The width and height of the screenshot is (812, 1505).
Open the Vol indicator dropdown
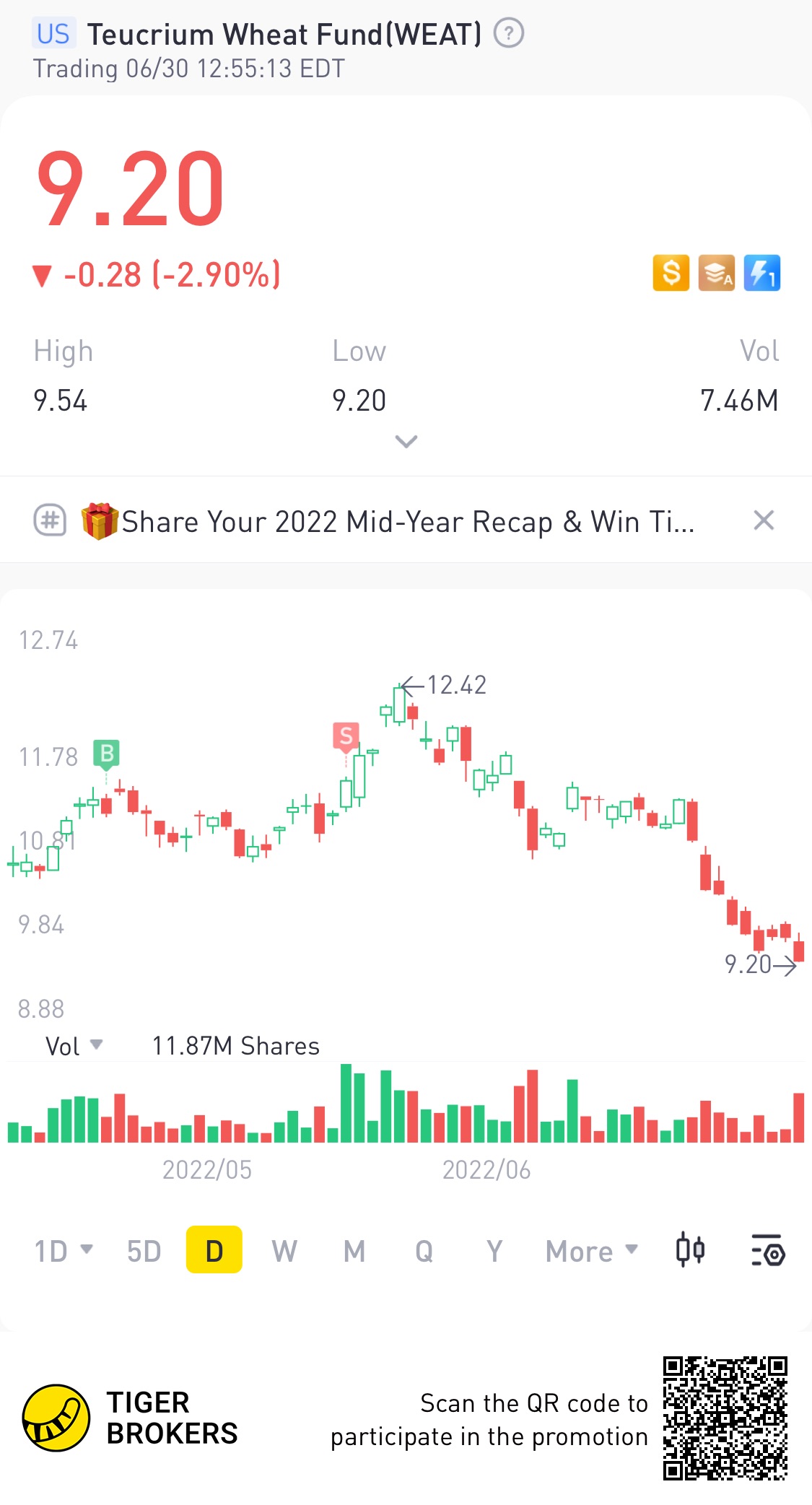(x=74, y=1046)
